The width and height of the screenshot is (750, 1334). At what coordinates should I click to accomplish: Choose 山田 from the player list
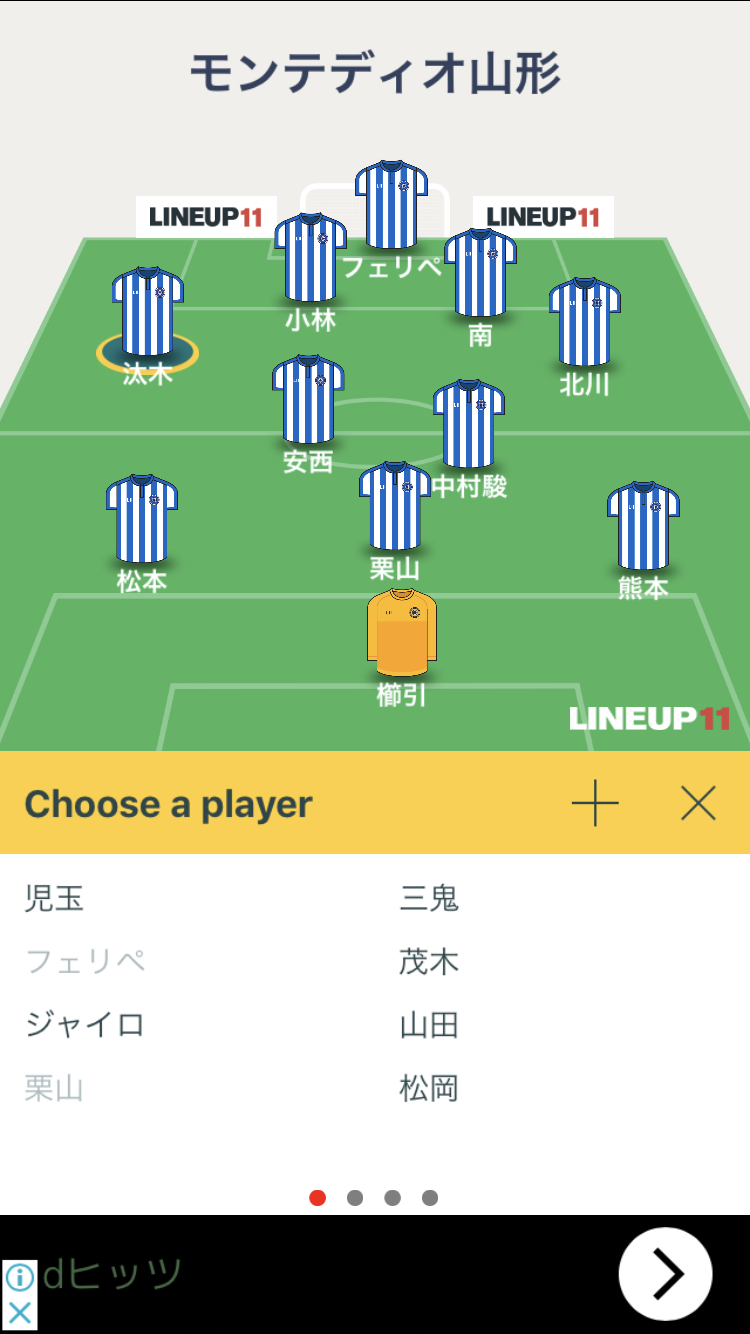click(429, 1024)
